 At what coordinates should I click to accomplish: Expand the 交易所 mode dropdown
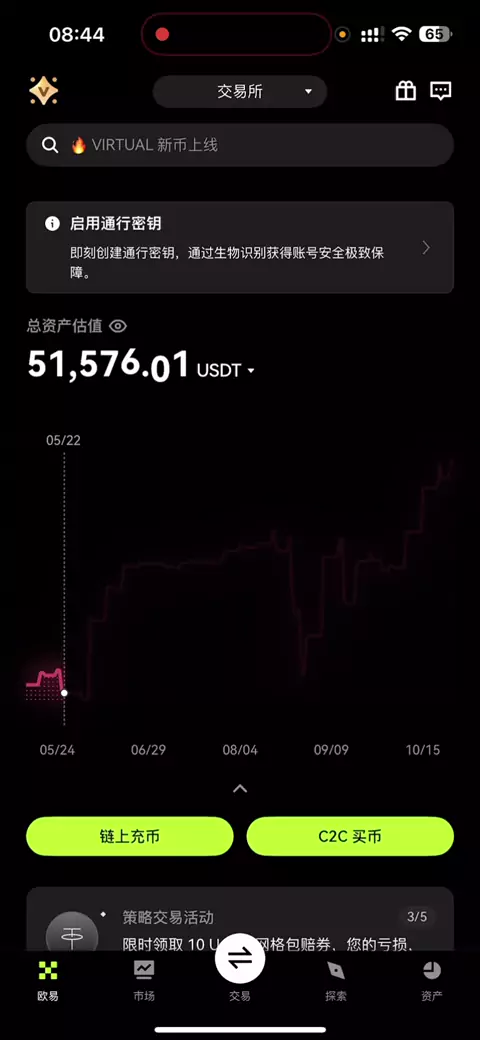coord(240,92)
